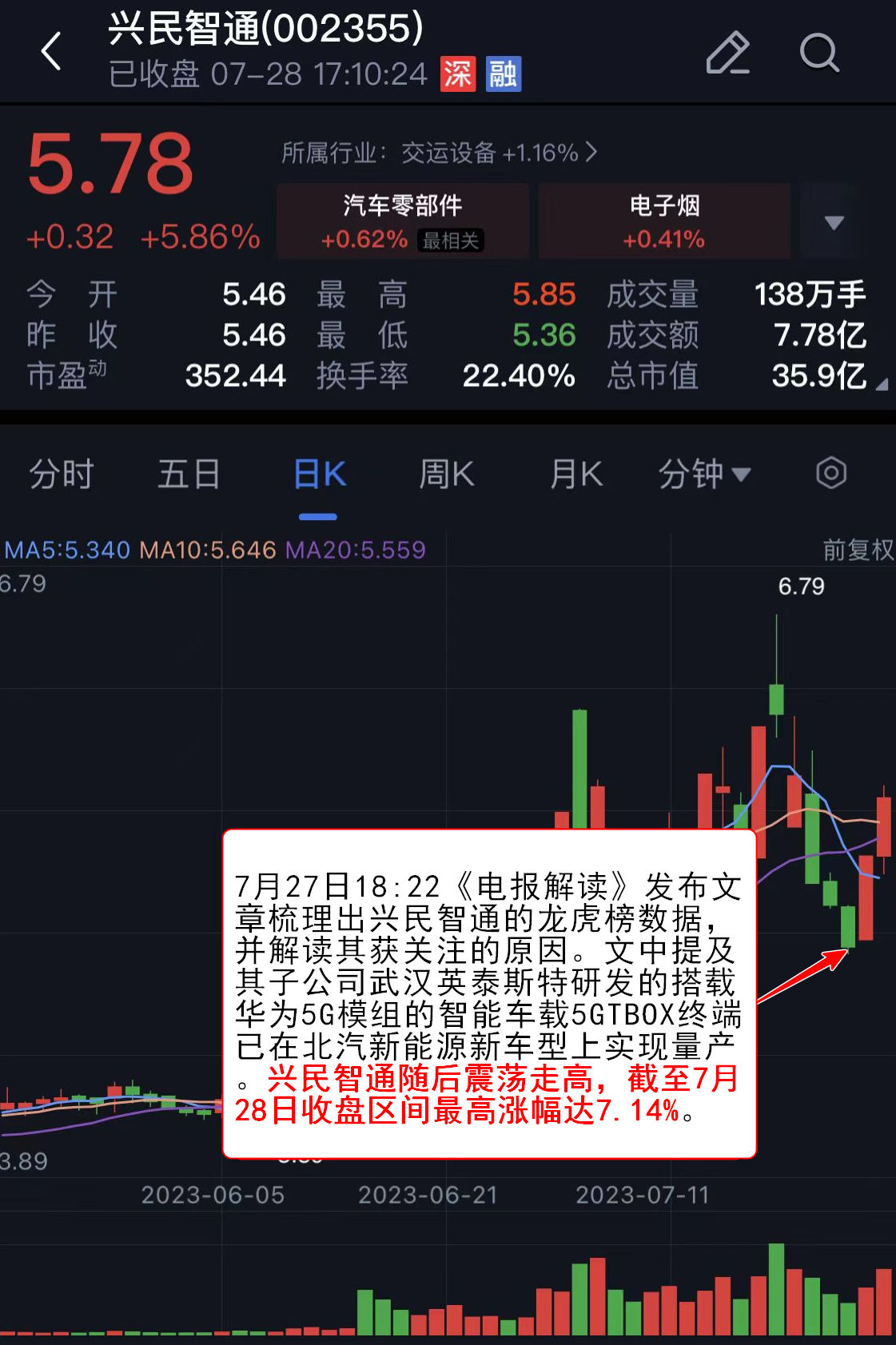
Task: Change the 前复权 adjustment mode
Action: [858, 549]
